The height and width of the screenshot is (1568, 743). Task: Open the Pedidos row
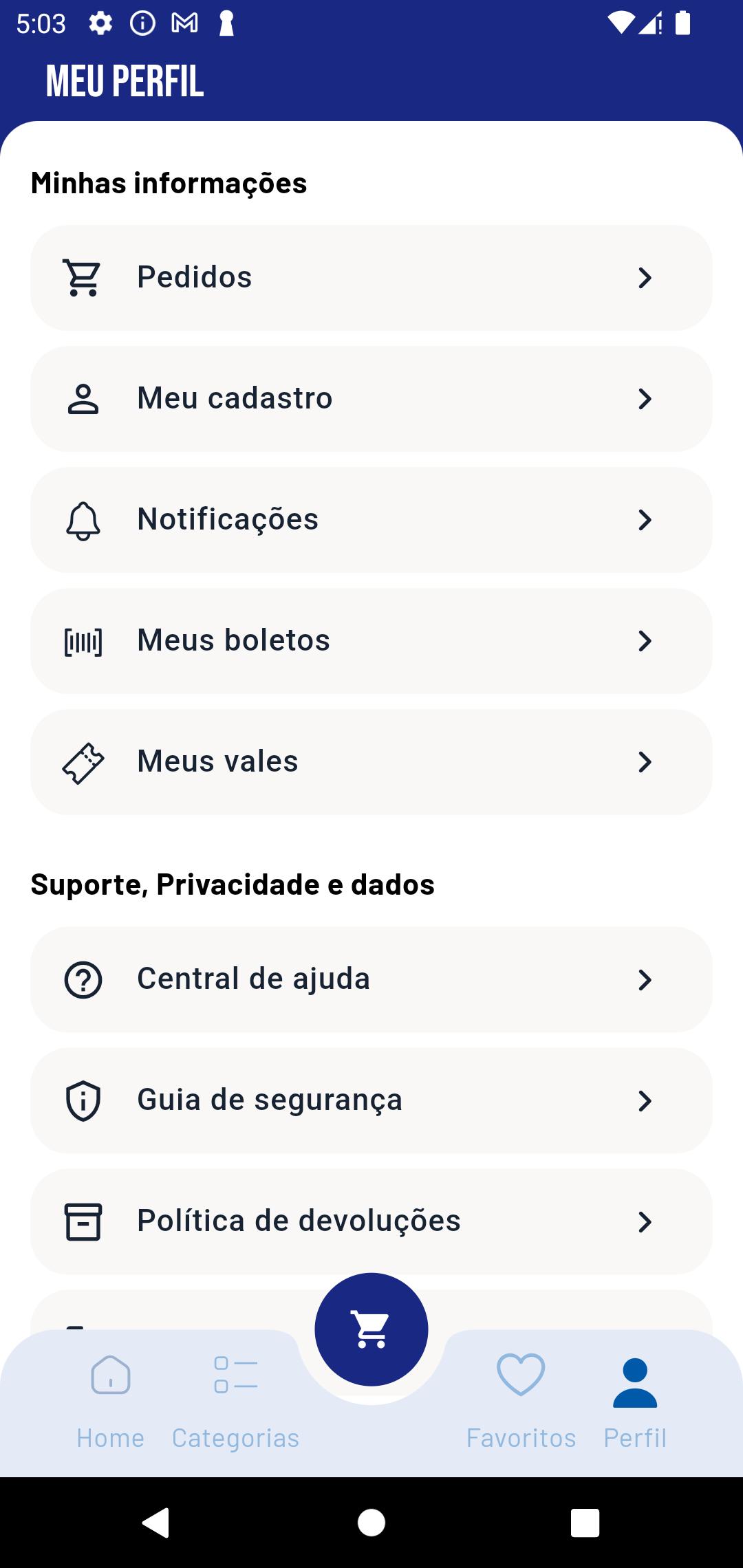371,278
